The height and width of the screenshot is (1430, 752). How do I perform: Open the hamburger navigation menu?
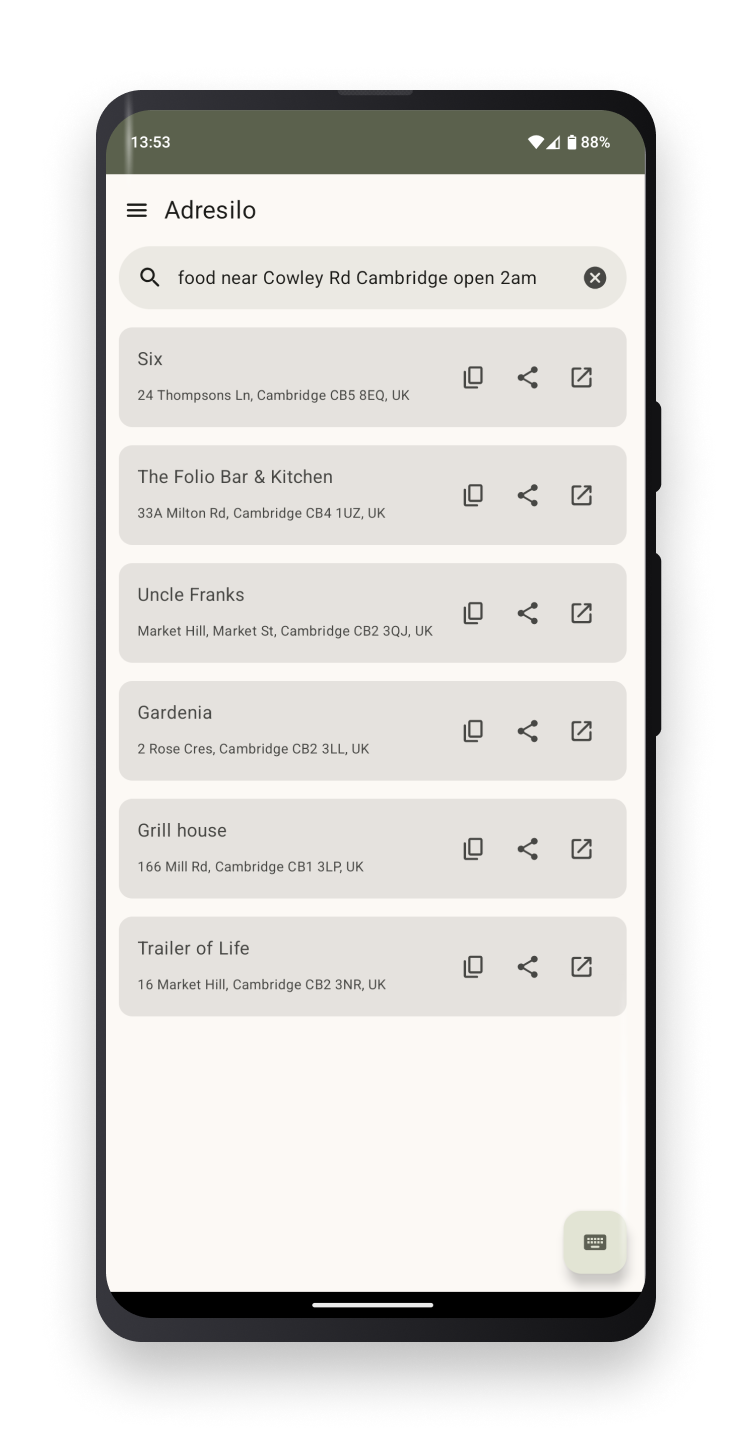[137, 210]
